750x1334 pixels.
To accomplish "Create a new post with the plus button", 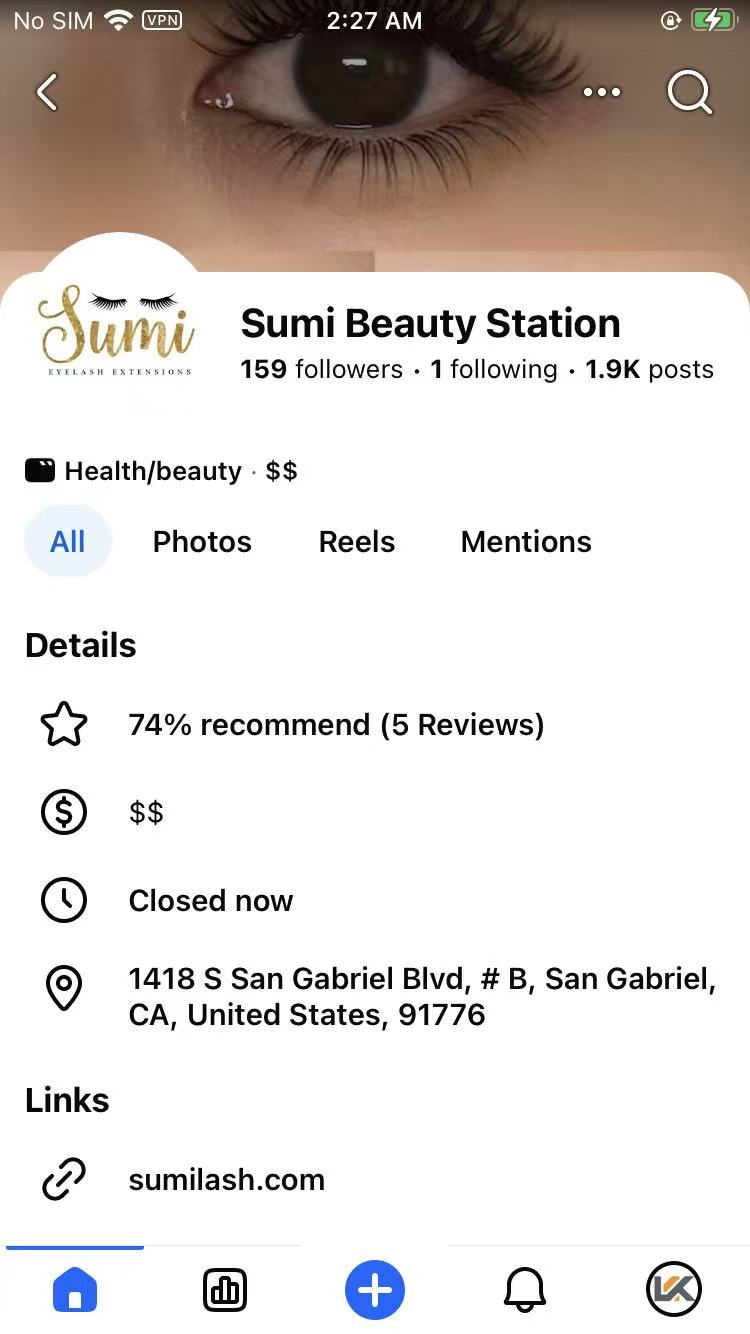I will [x=375, y=1290].
